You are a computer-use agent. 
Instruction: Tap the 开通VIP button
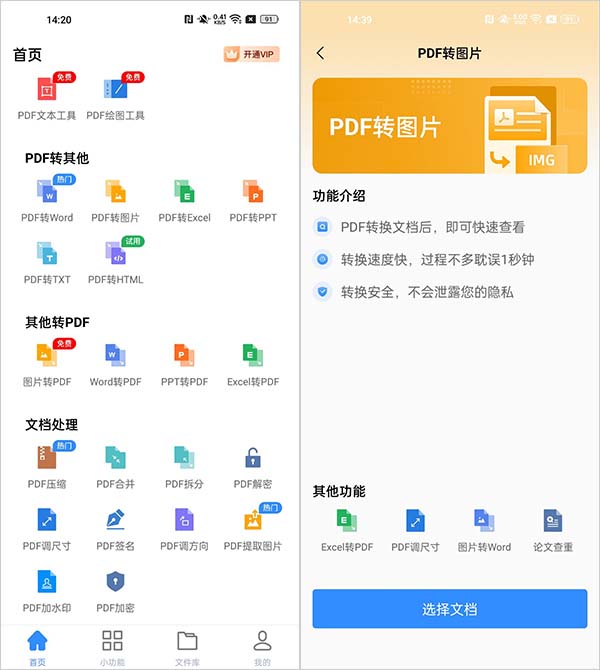tap(251, 54)
